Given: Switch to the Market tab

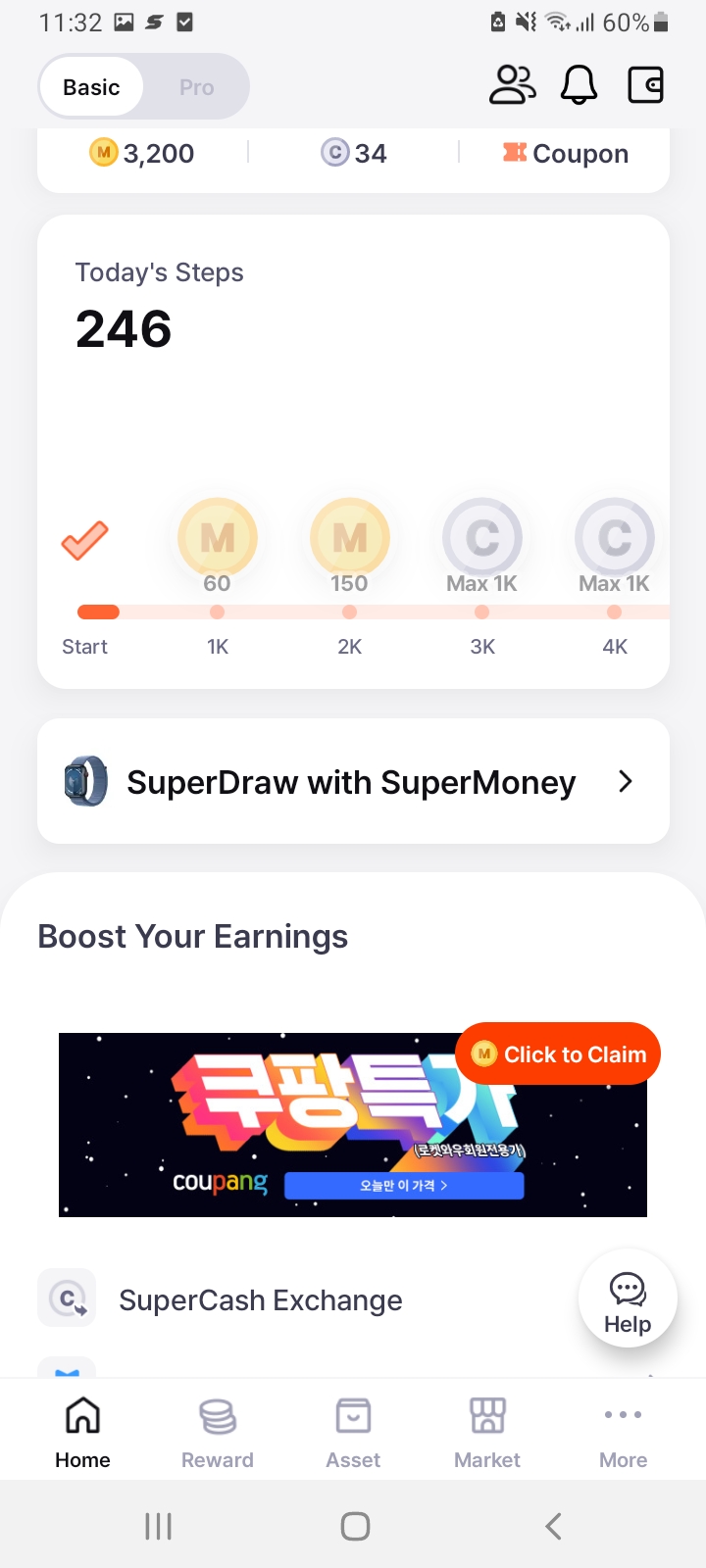Looking at the screenshot, I should point(487,1433).
